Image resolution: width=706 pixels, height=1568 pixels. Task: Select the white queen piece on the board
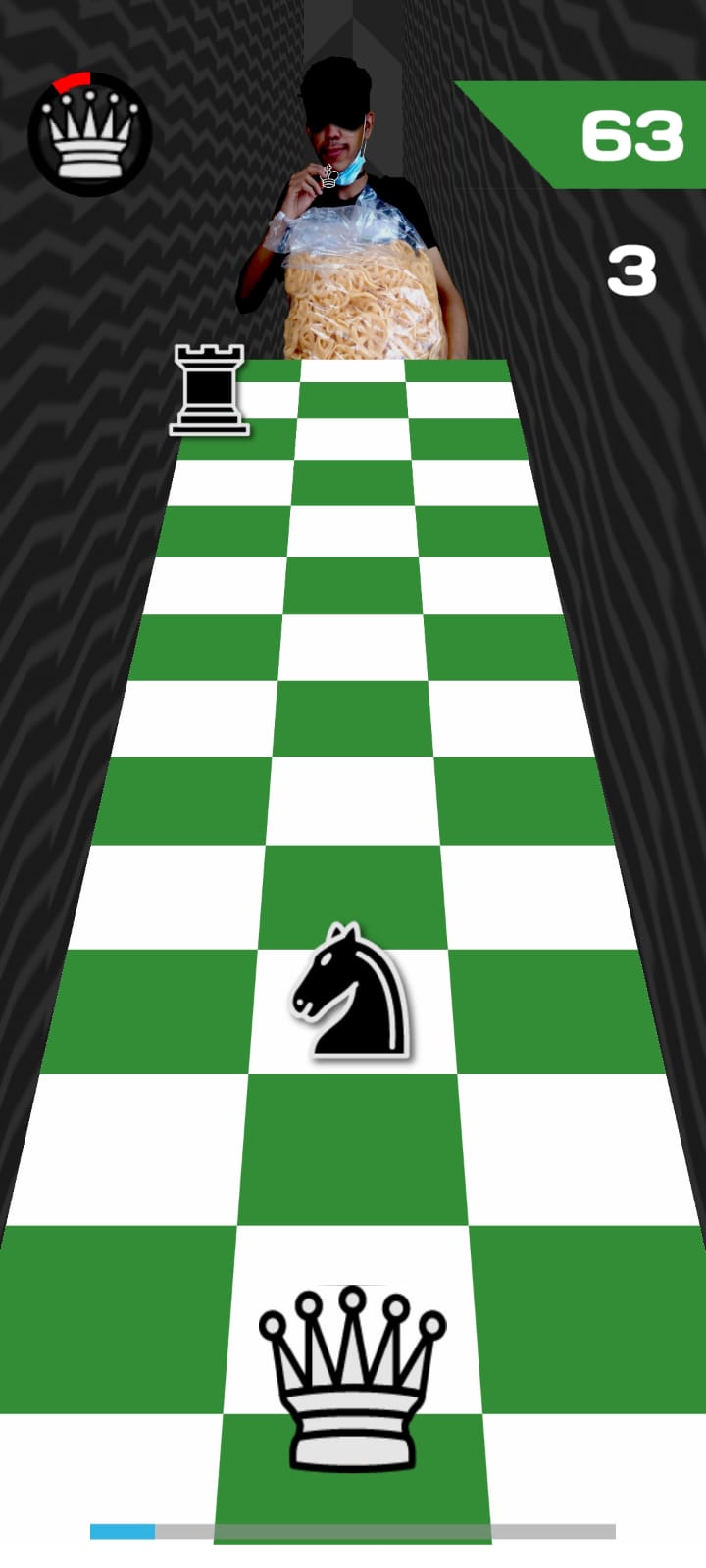coord(353,1379)
